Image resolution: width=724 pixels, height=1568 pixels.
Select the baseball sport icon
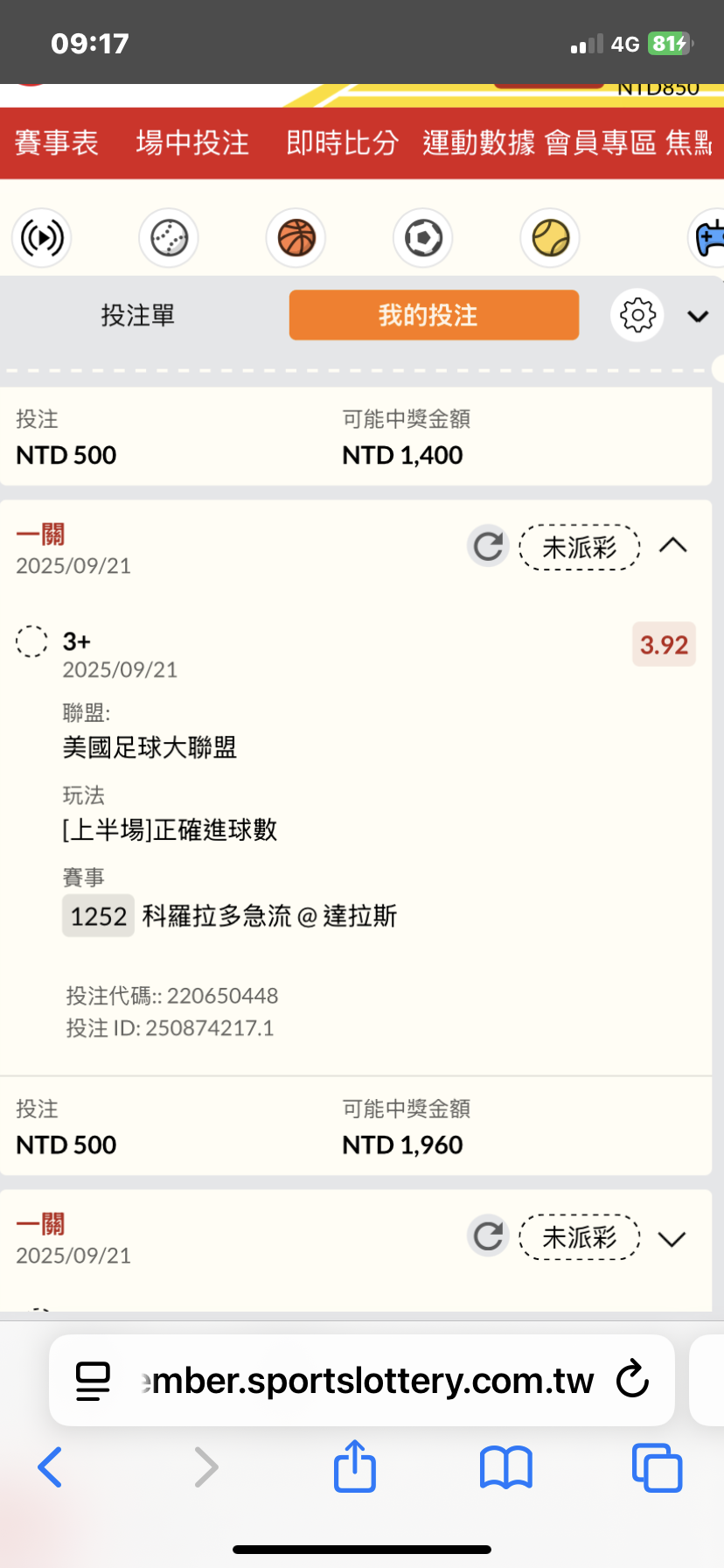click(169, 237)
